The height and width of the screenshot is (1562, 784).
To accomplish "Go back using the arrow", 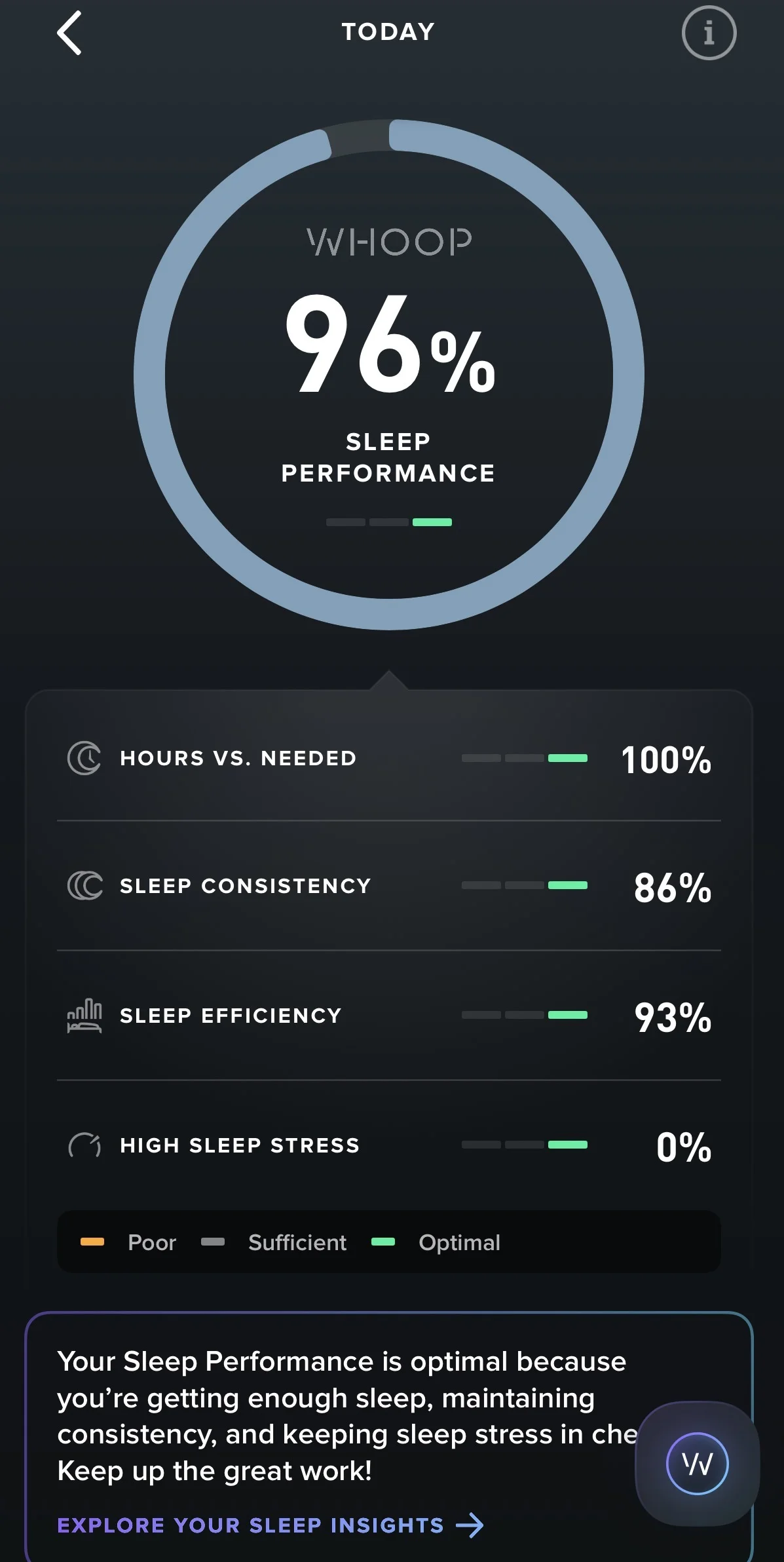I will (69, 33).
